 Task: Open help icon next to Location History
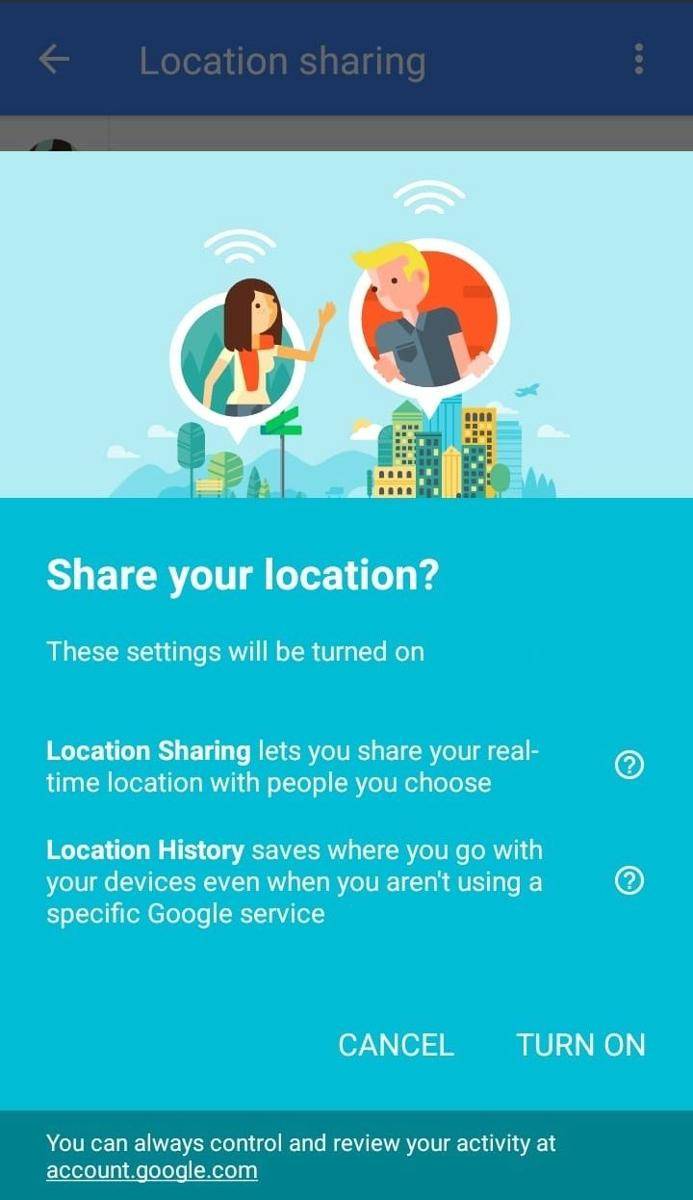tap(629, 881)
